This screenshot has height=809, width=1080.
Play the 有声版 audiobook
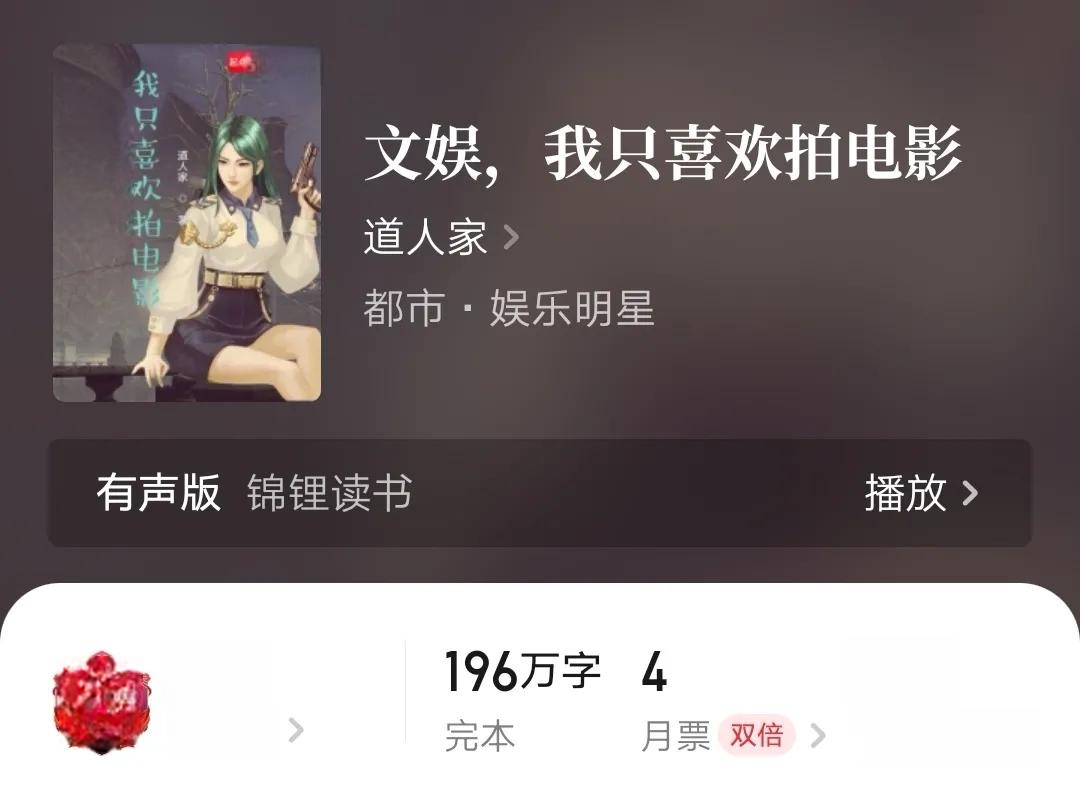920,493
